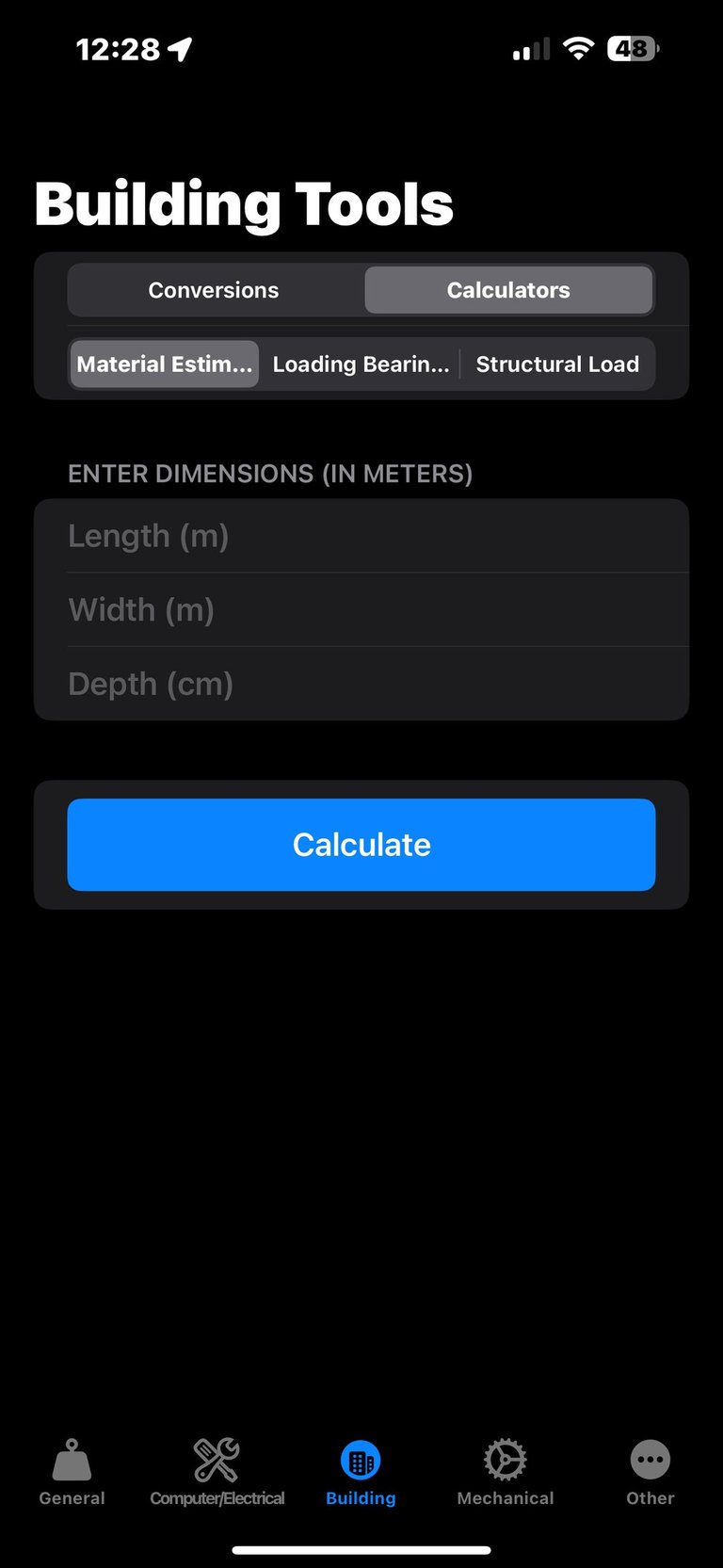Hit the blue Calculate button
Image resolution: width=723 pixels, height=1568 pixels.
[361, 845]
